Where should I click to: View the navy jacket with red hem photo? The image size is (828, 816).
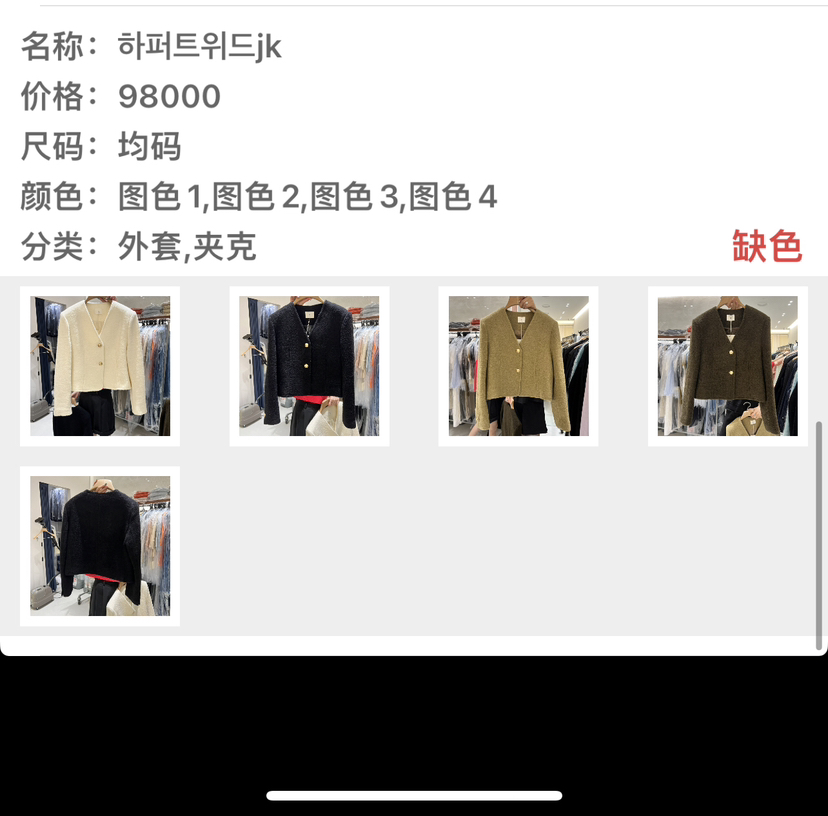click(309, 366)
